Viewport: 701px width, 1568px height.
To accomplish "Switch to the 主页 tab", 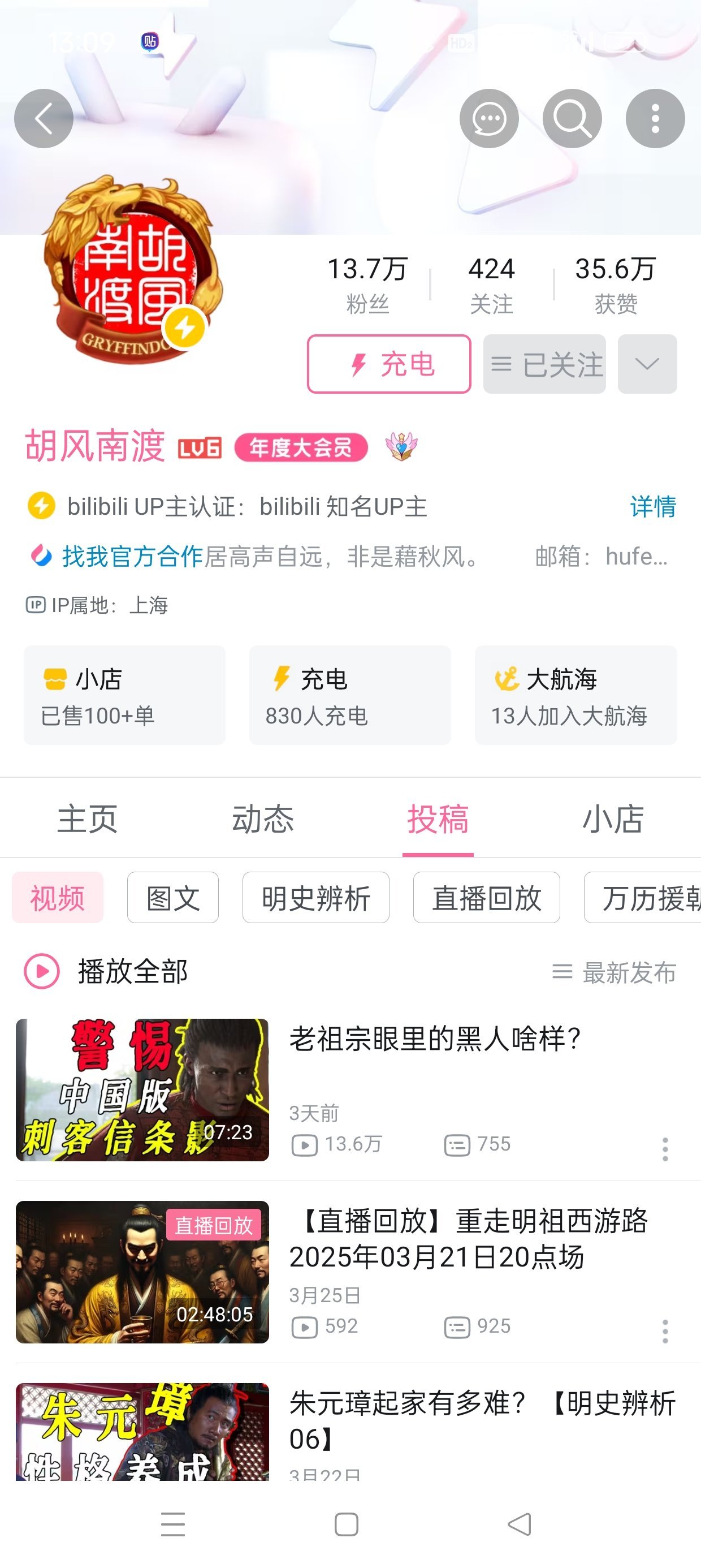I will (x=88, y=819).
